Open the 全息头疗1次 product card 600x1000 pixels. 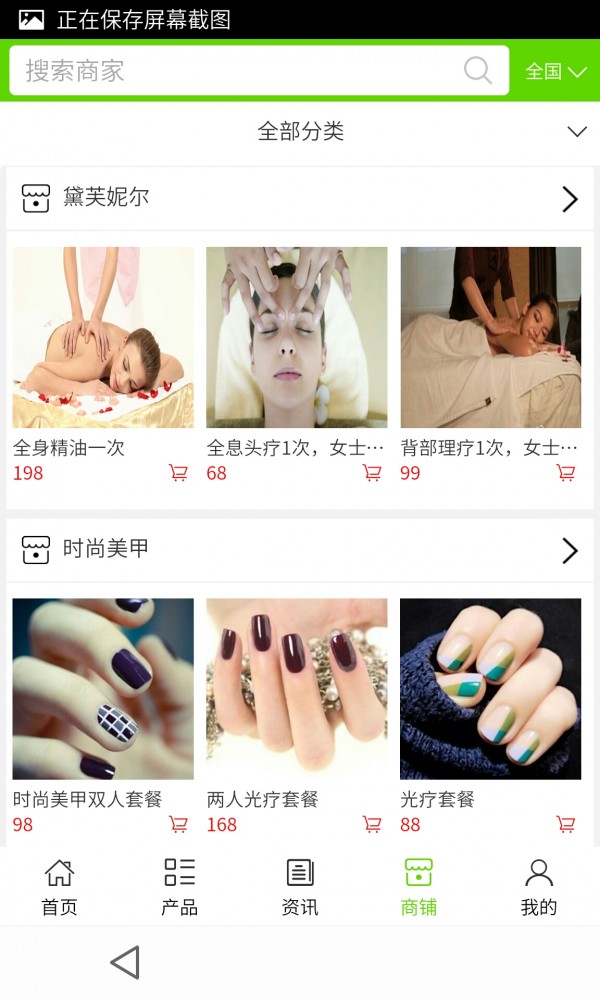click(296, 338)
